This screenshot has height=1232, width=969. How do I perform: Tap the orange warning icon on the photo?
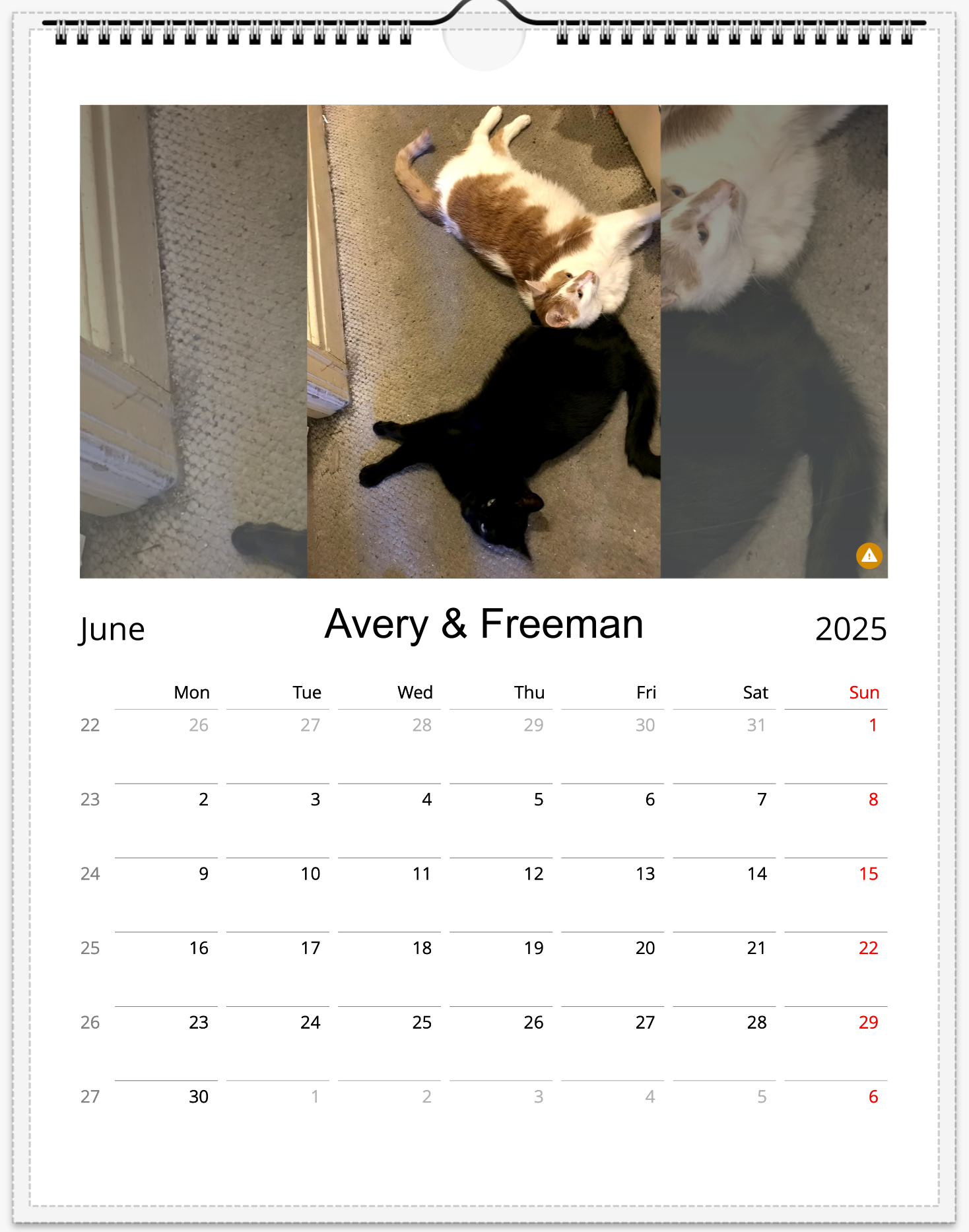coord(869,556)
